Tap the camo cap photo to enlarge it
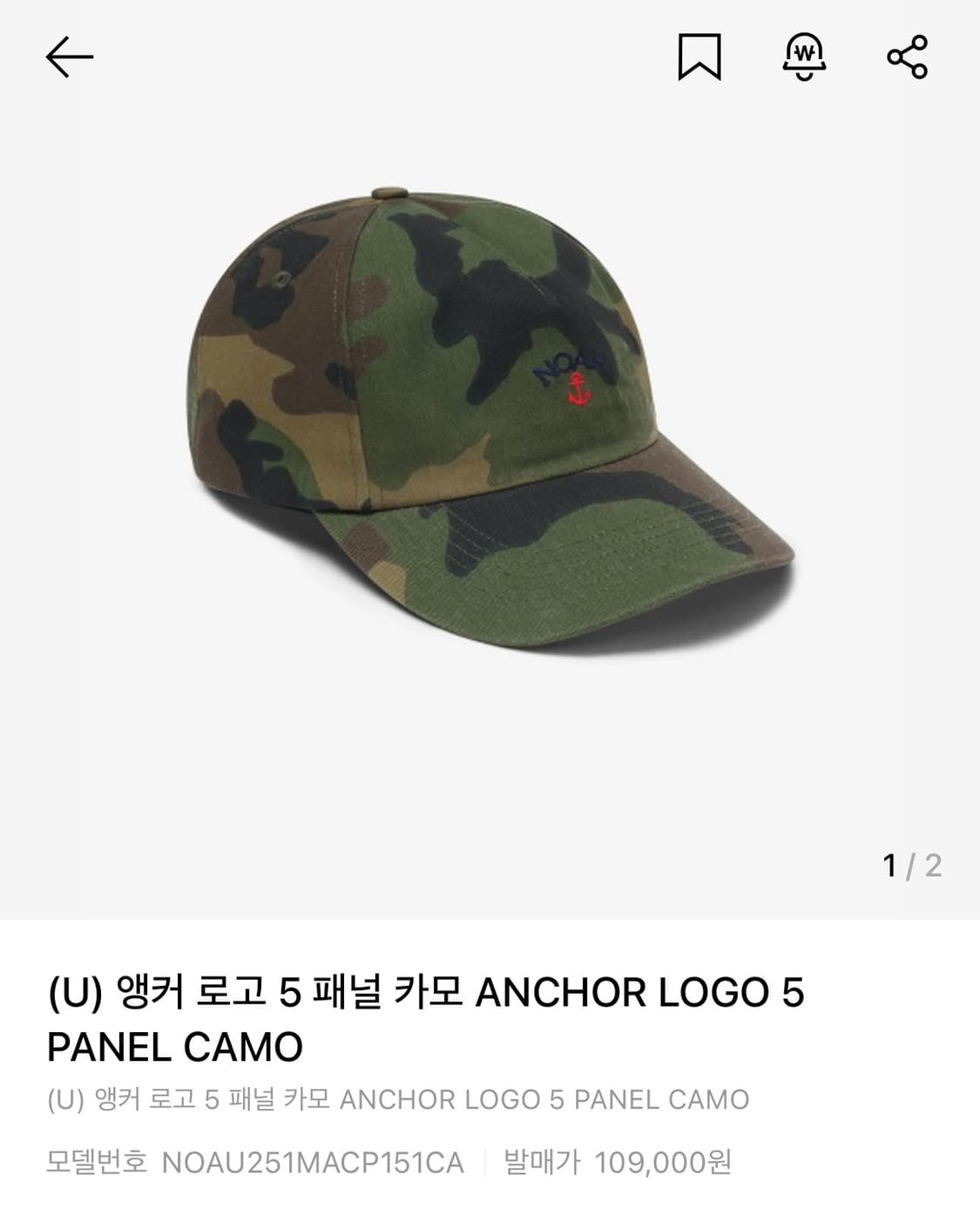This screenshot has height=1222, width=980. [488, 418]
